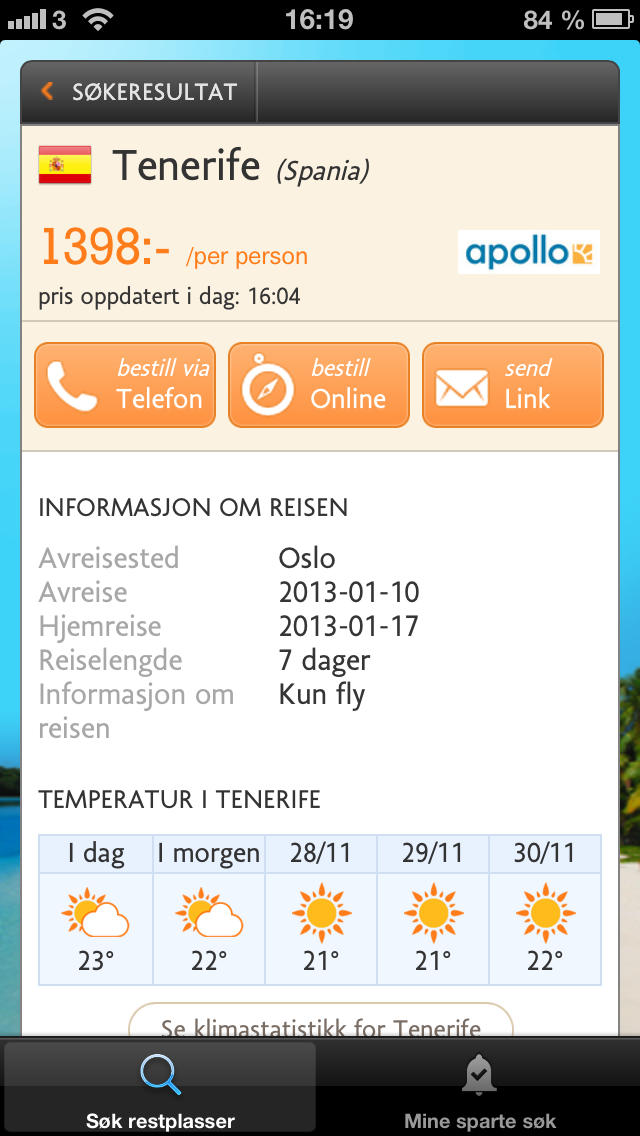Open Se klimastatistikk for Tenerife
This screenshot has height=1136, width=640.
coord(320,1020)
